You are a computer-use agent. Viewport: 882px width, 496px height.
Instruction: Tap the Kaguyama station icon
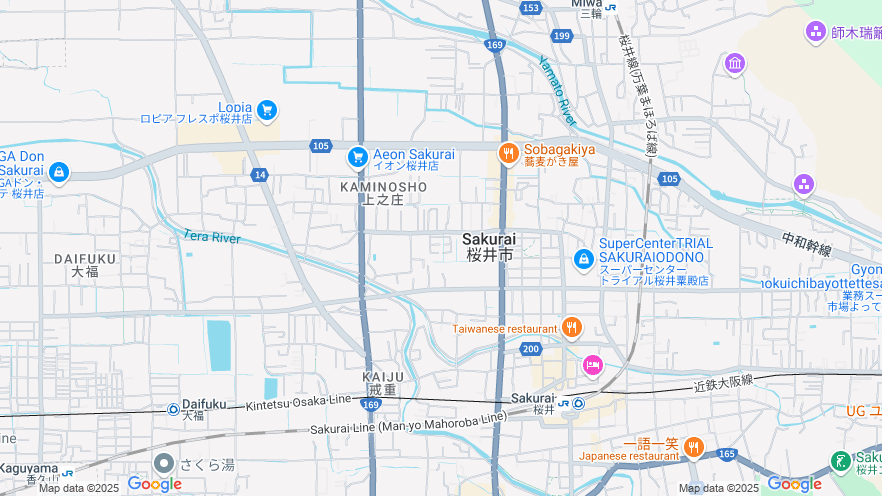67,473
